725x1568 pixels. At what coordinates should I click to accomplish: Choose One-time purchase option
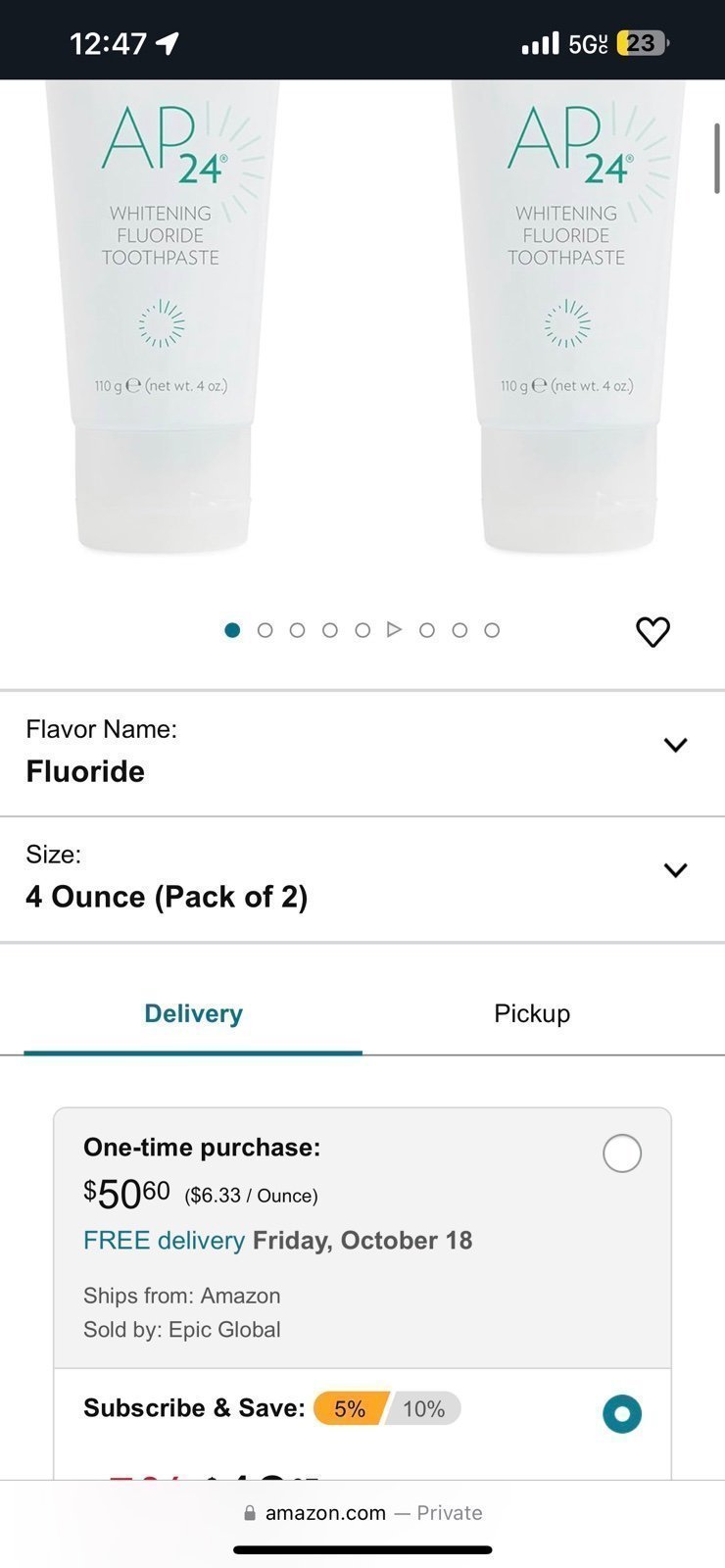pos(622,1153)
